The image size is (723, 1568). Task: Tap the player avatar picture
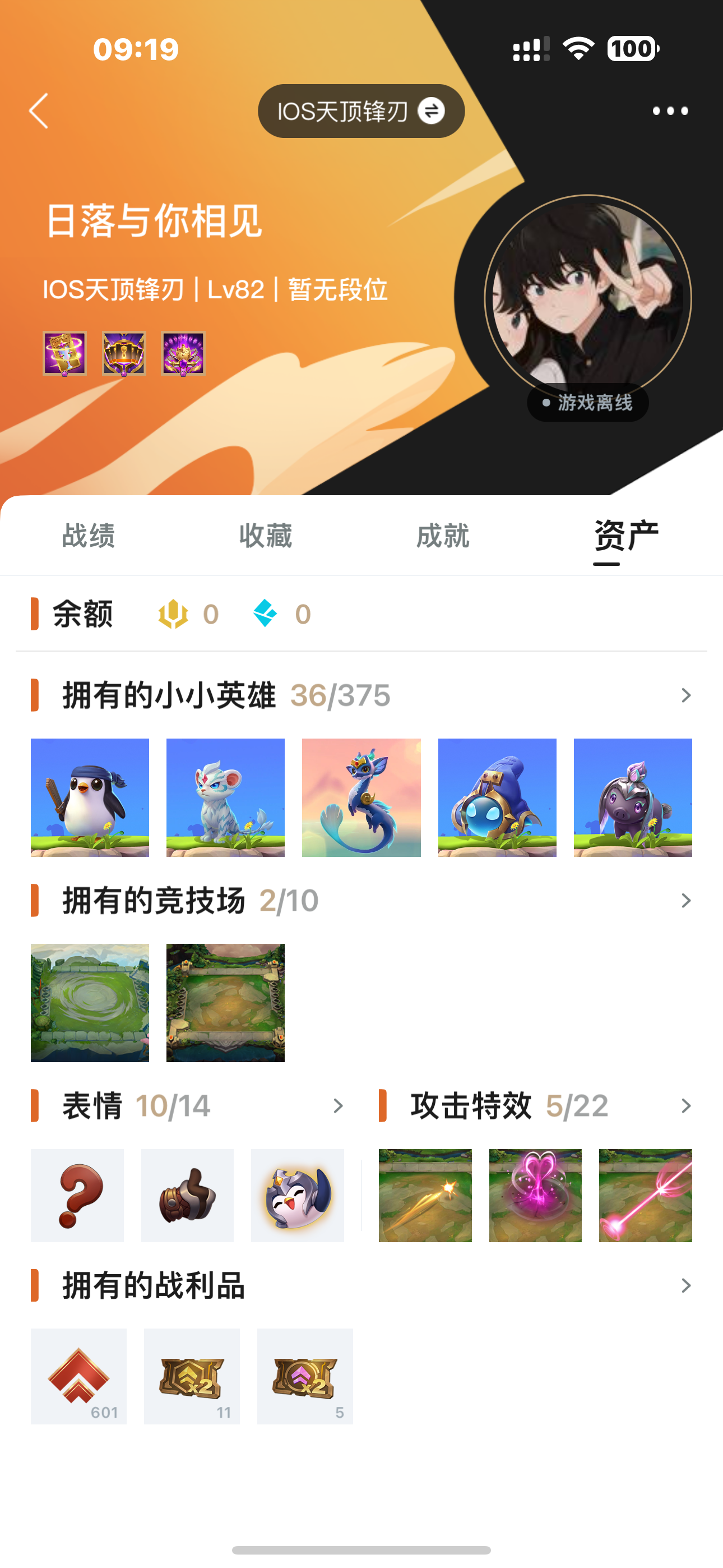click(588, 298)
